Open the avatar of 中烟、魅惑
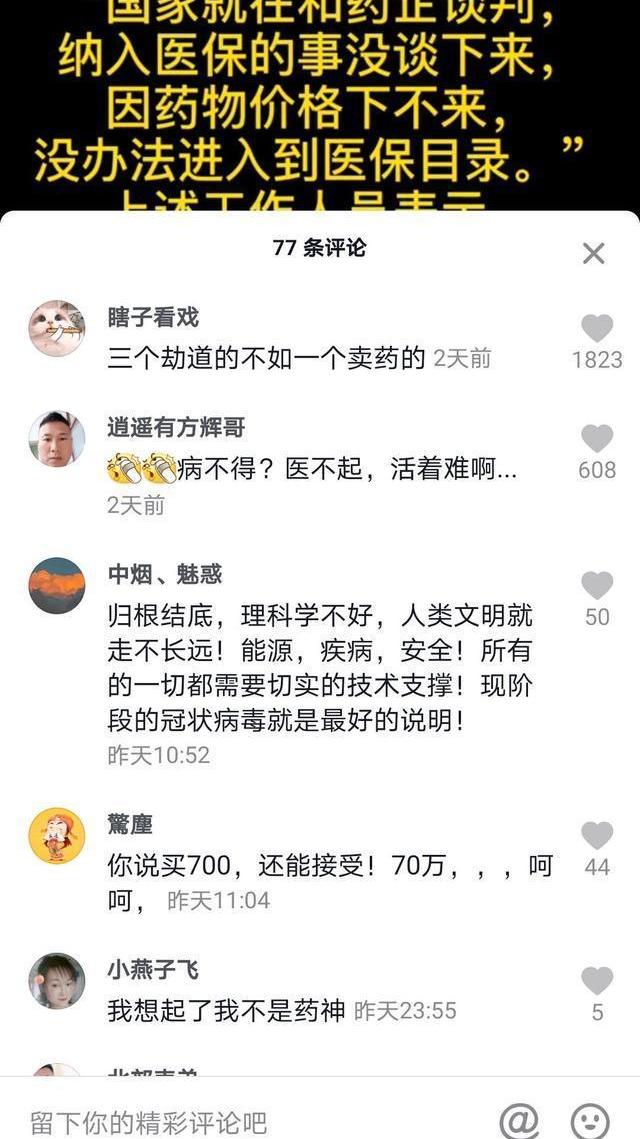The height and width of the screenshot is (1139, 640). pos(57,585)
